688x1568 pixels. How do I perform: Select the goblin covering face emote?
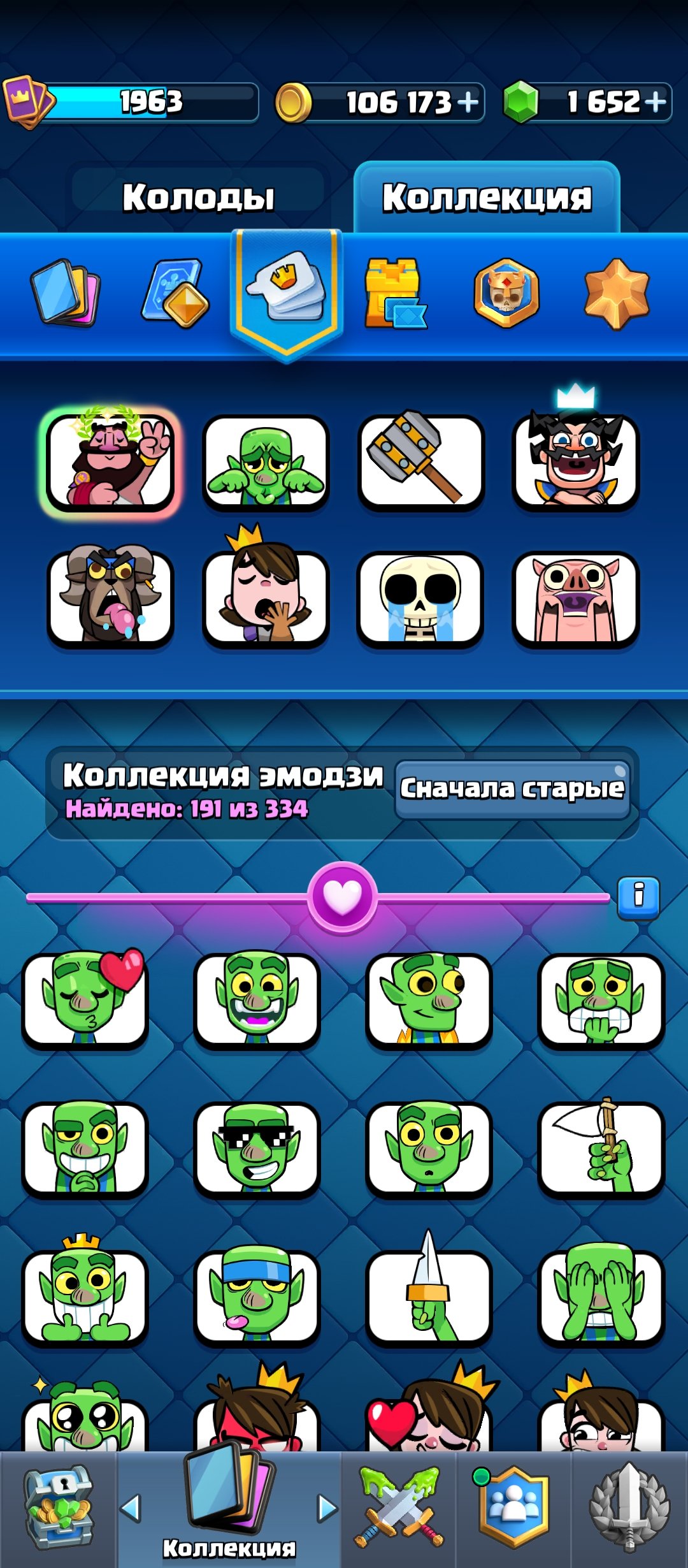tap(601, 1294)
